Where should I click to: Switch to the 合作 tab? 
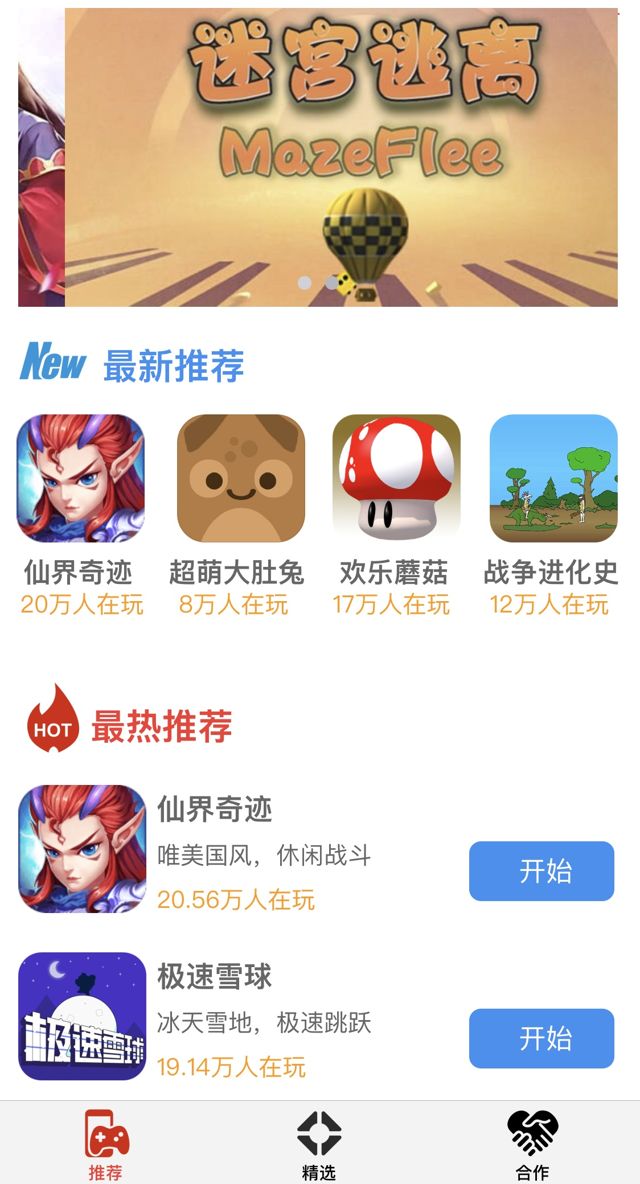[532, 1145]
